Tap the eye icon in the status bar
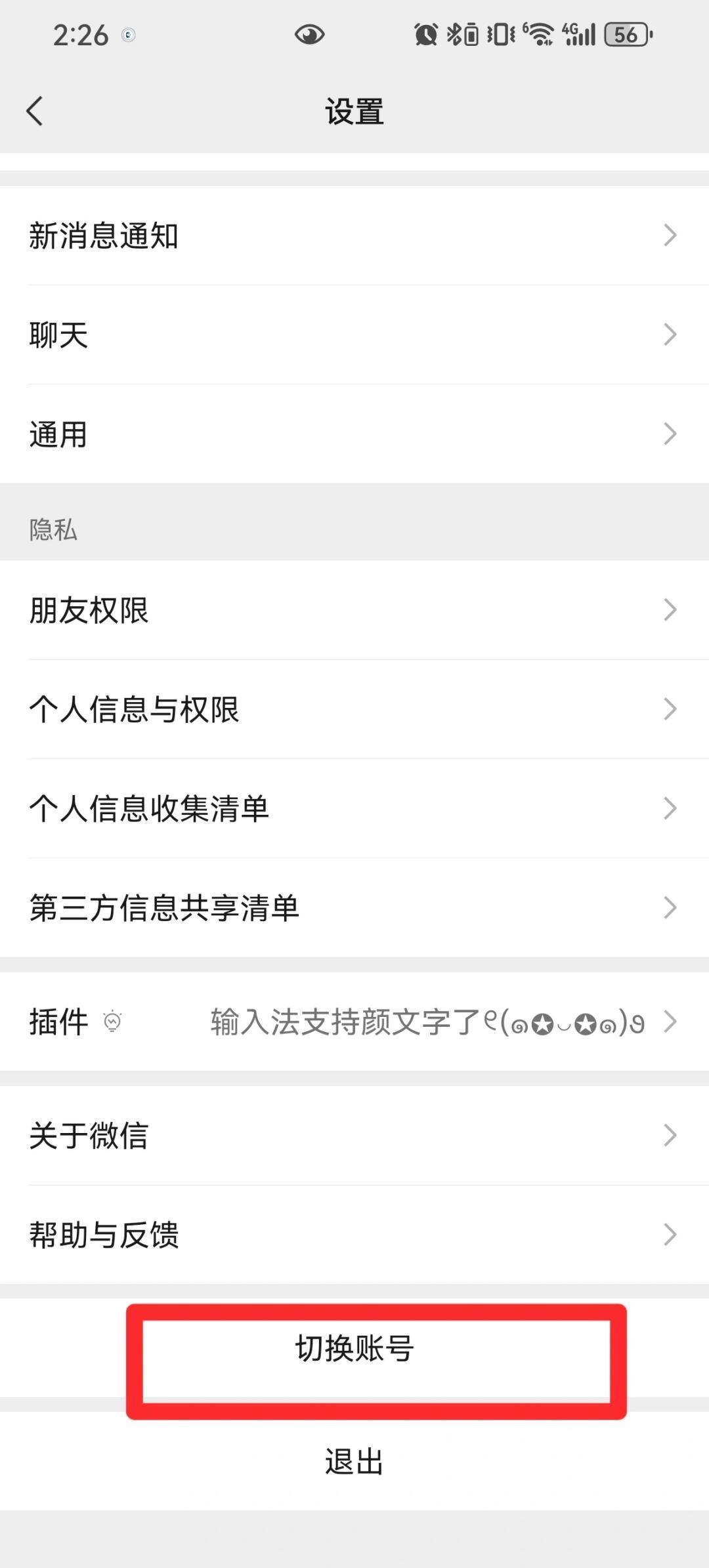The width and height of the screenshot is (709, 1568). pyautogui.click(x=309, y=35)
